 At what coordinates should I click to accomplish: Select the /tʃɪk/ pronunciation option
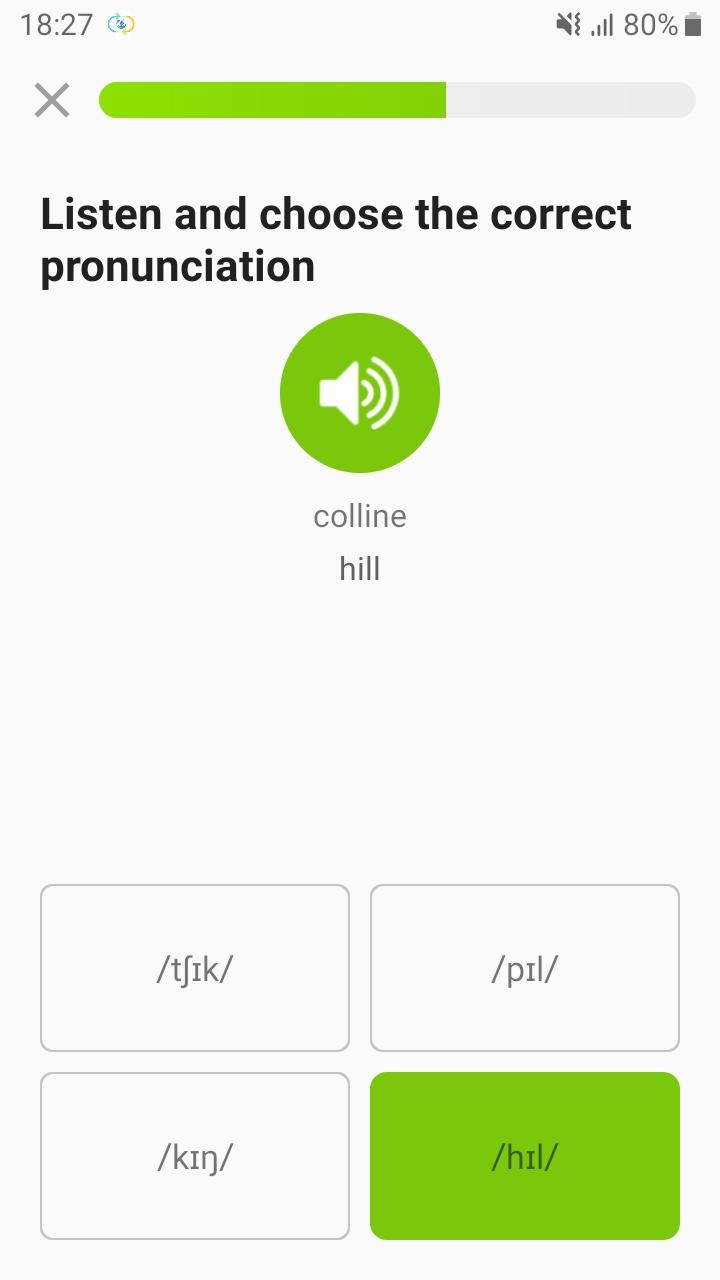point(195,968)
